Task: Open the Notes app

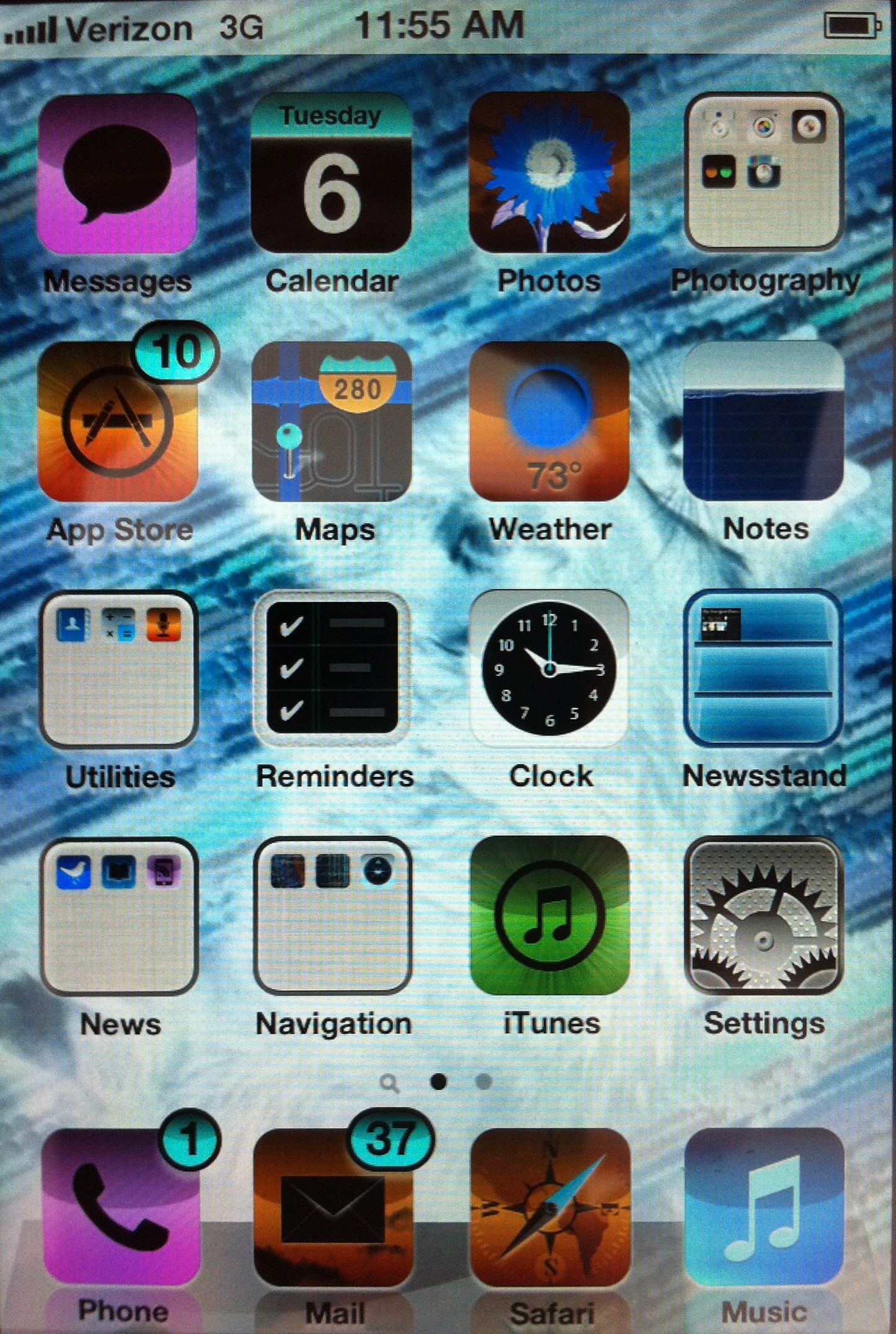Action: coord(764,423)
